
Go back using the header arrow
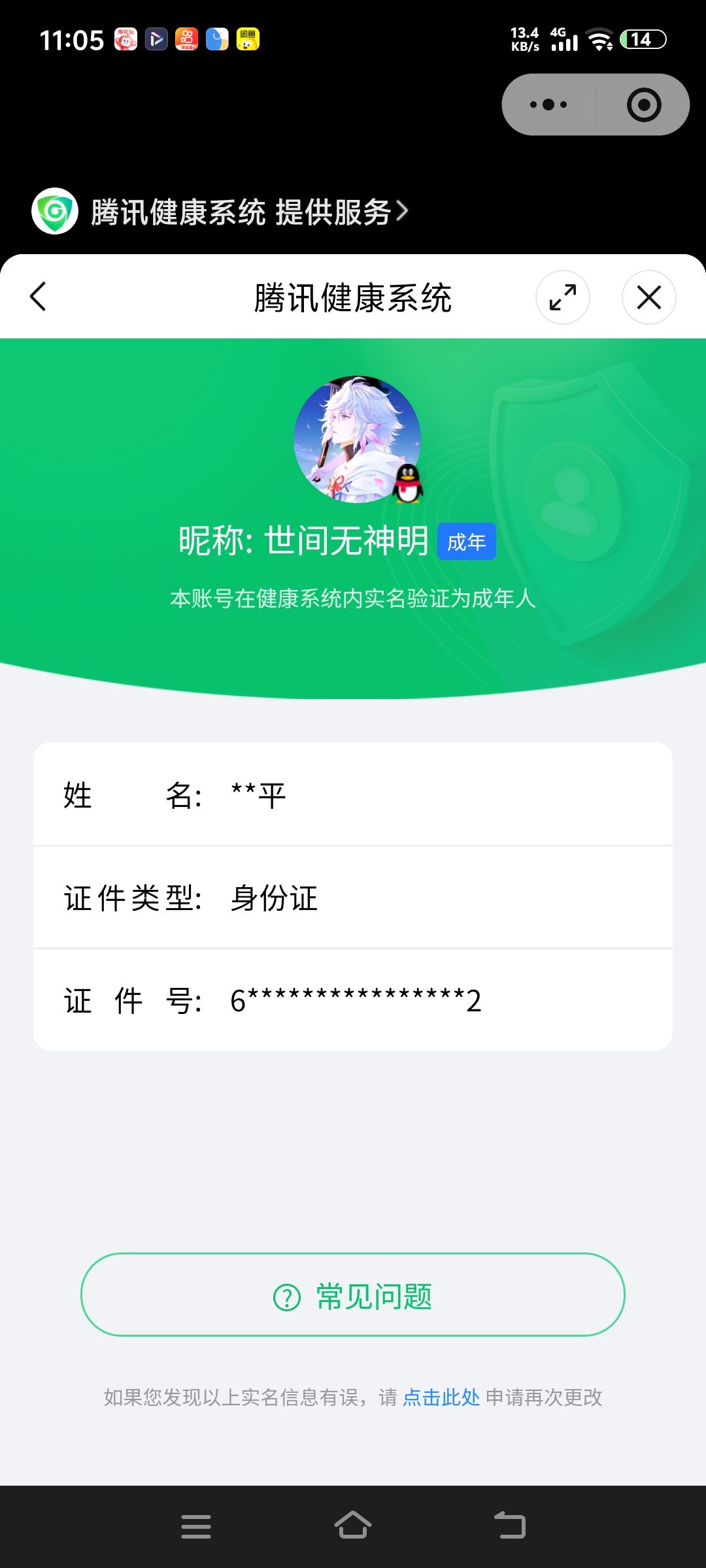39,297
